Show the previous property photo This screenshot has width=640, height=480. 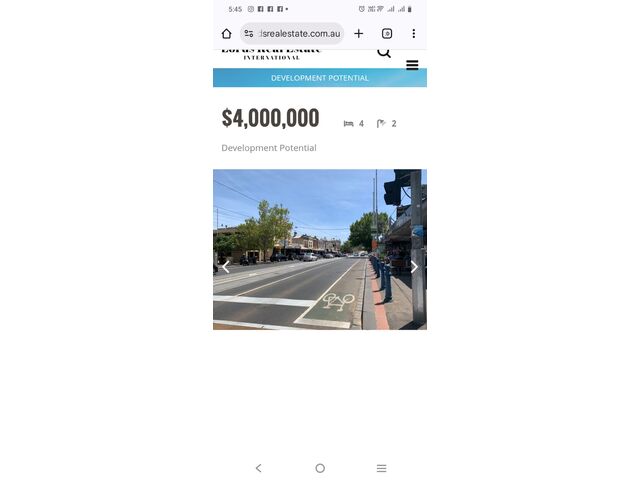(x=225, y=267)
